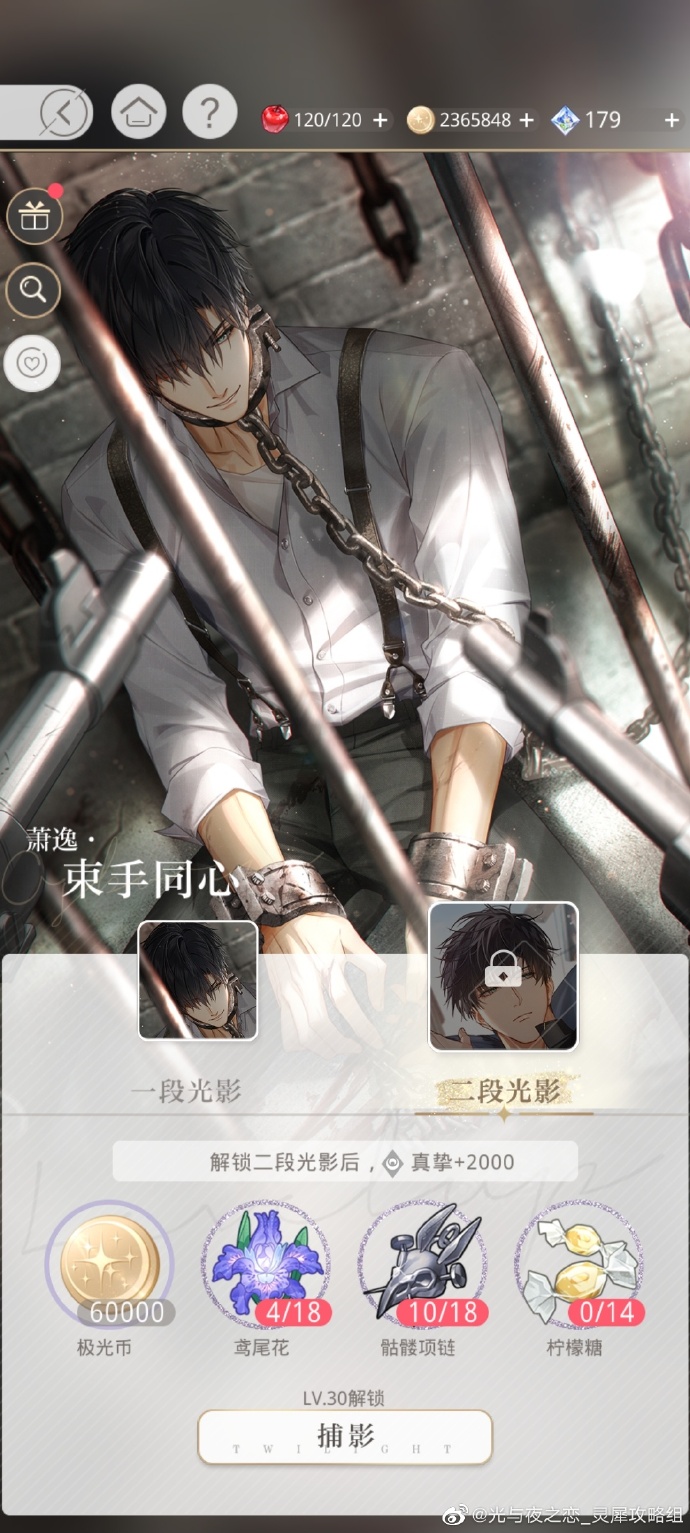Screen dimensions: 690x1533
Task: Open 极光币 material details
Action: 108,1263
